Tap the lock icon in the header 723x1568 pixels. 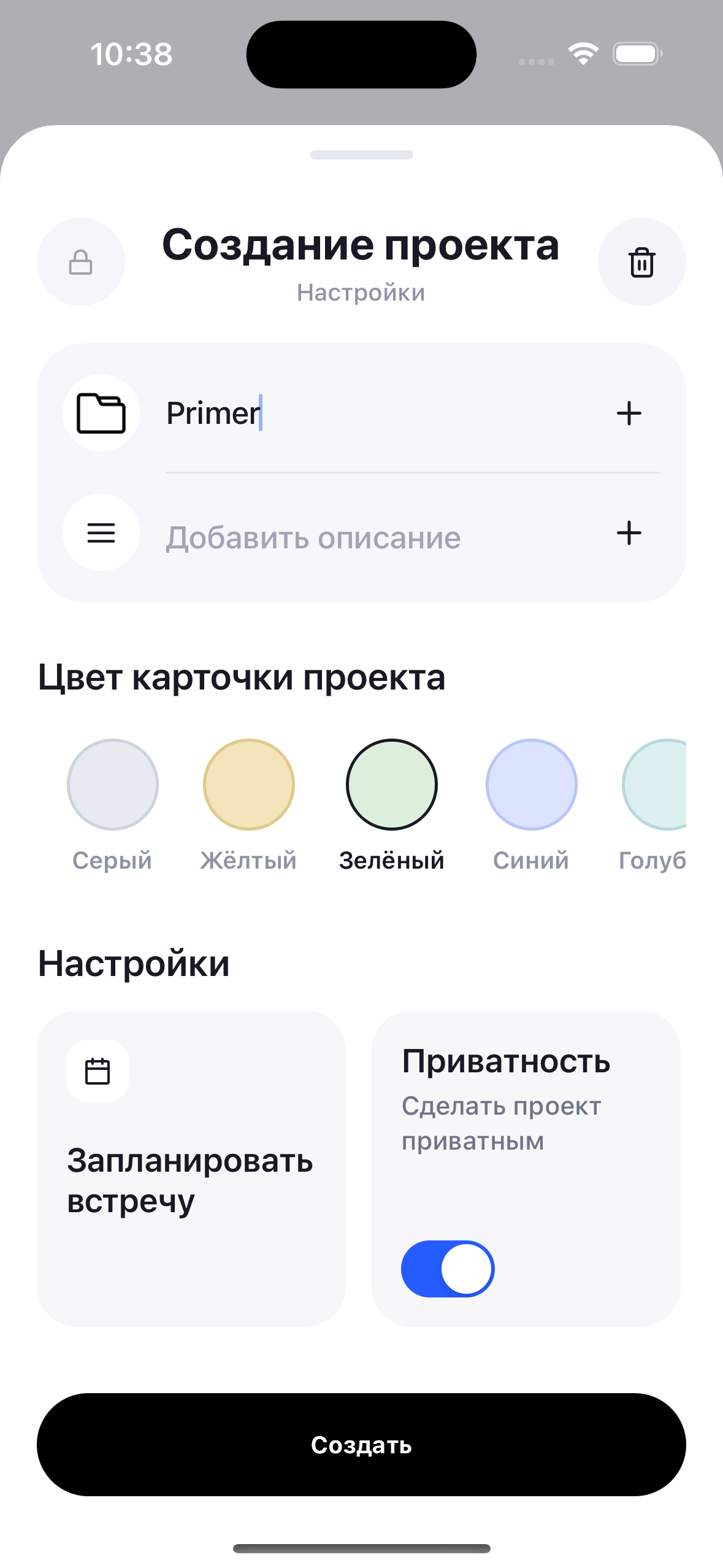pos(80,262)
